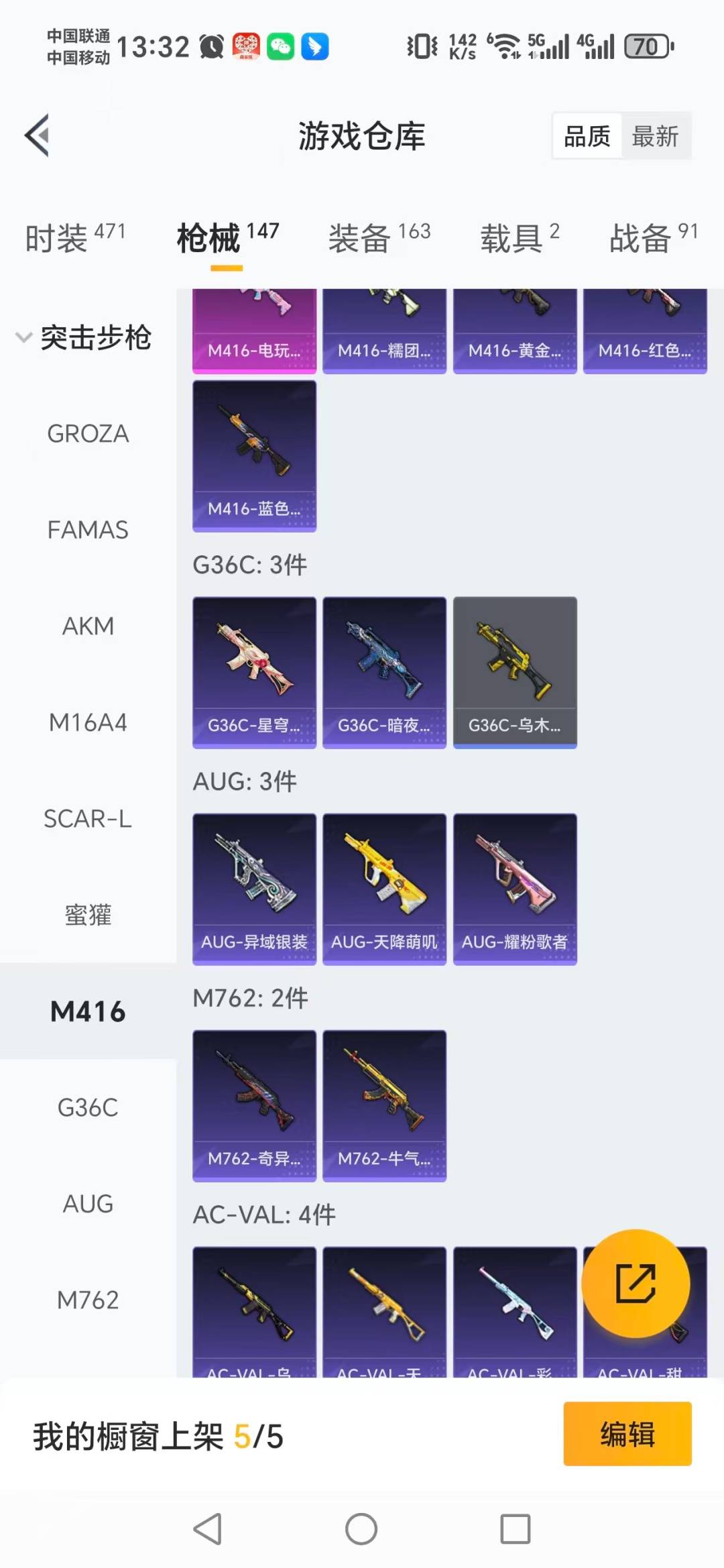Select SCAR-L in the weapon list
Image resolution: width=724 pixels, height=1568 pixels.
coord(88,819)
